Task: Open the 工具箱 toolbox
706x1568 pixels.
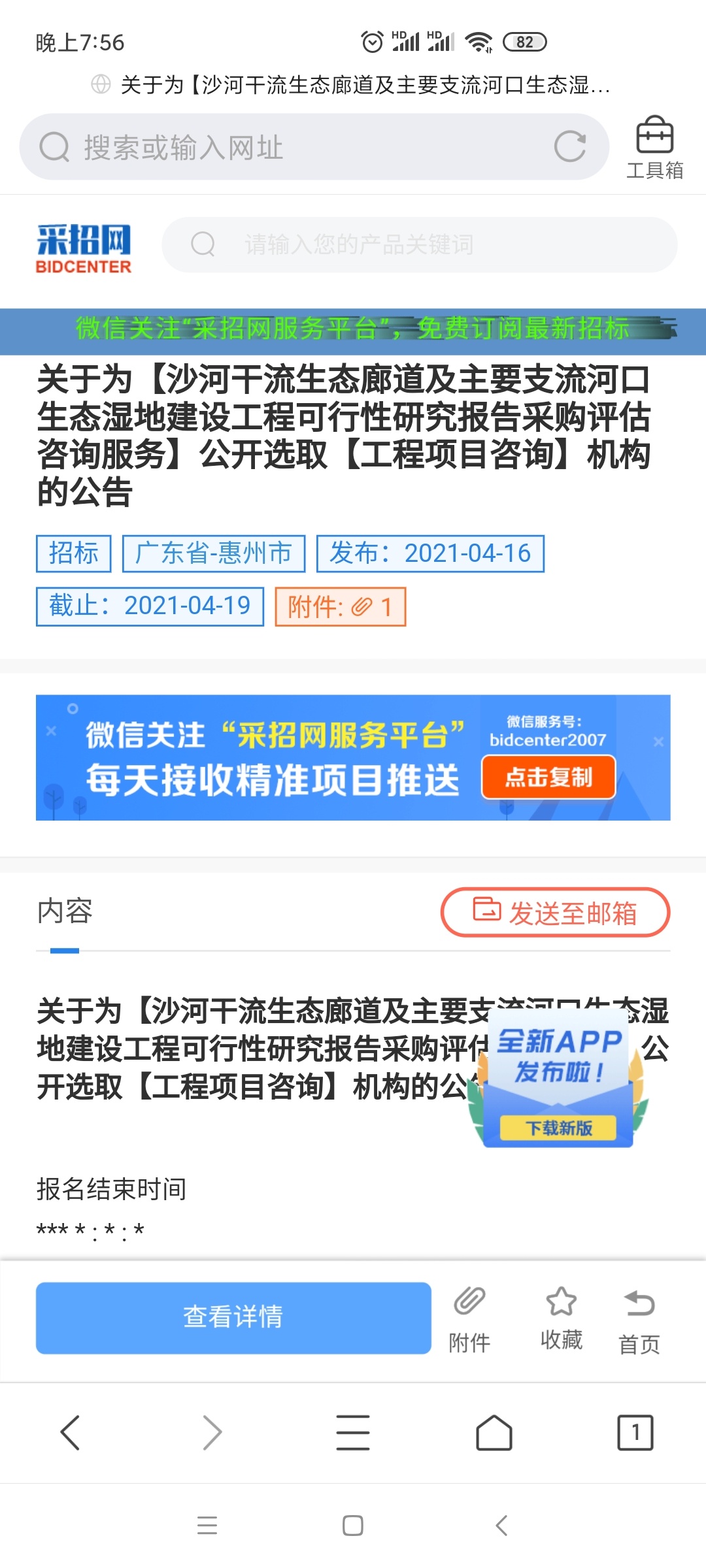Action: click(654, 148)
